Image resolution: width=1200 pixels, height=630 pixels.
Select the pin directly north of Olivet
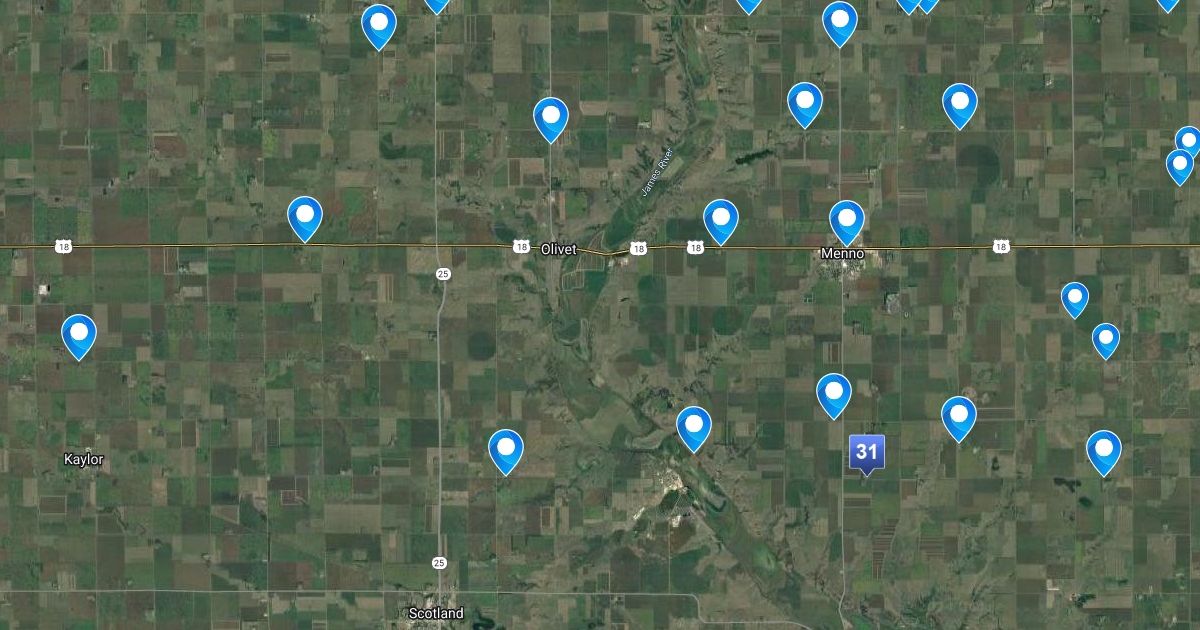[x=551, y=116]
